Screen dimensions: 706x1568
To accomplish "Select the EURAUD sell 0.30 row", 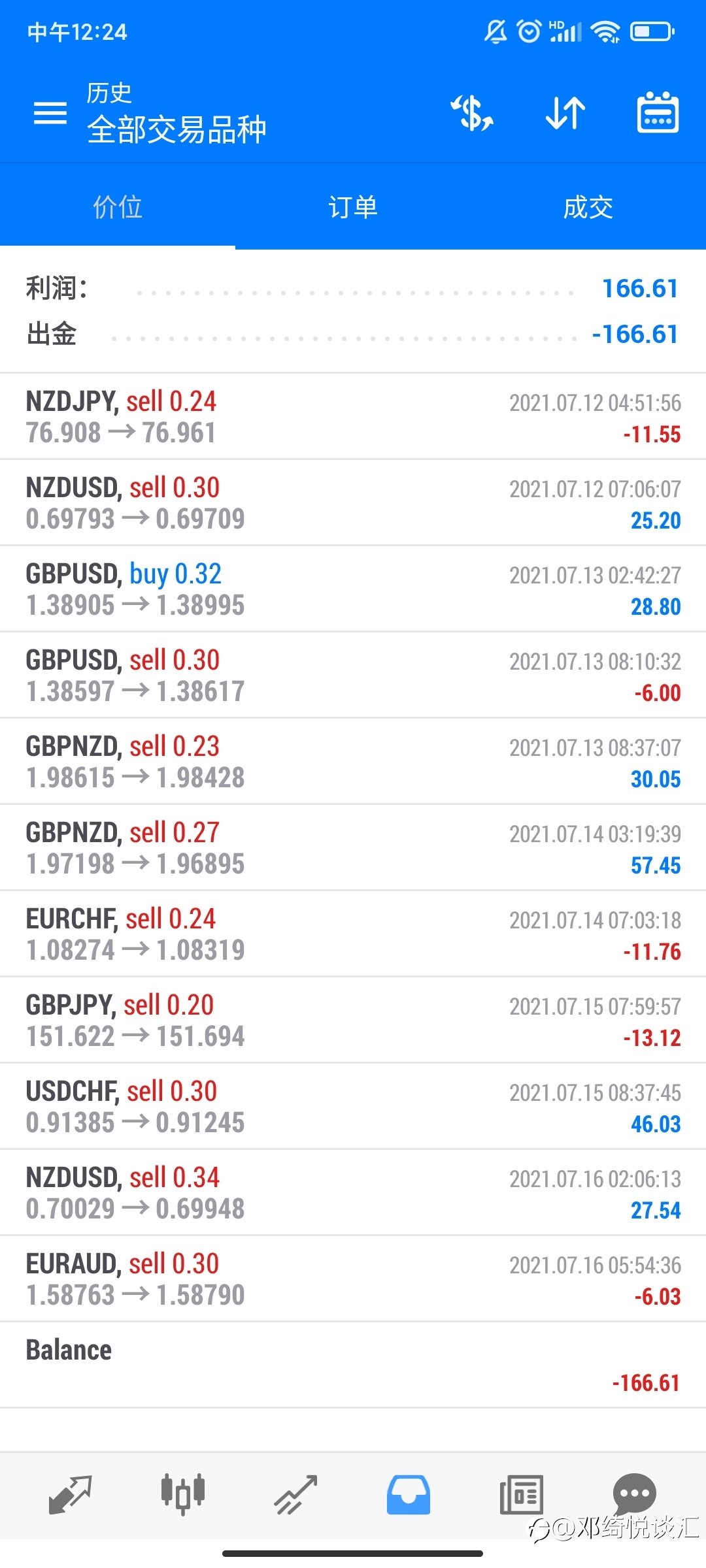I will pos(353,1279).
